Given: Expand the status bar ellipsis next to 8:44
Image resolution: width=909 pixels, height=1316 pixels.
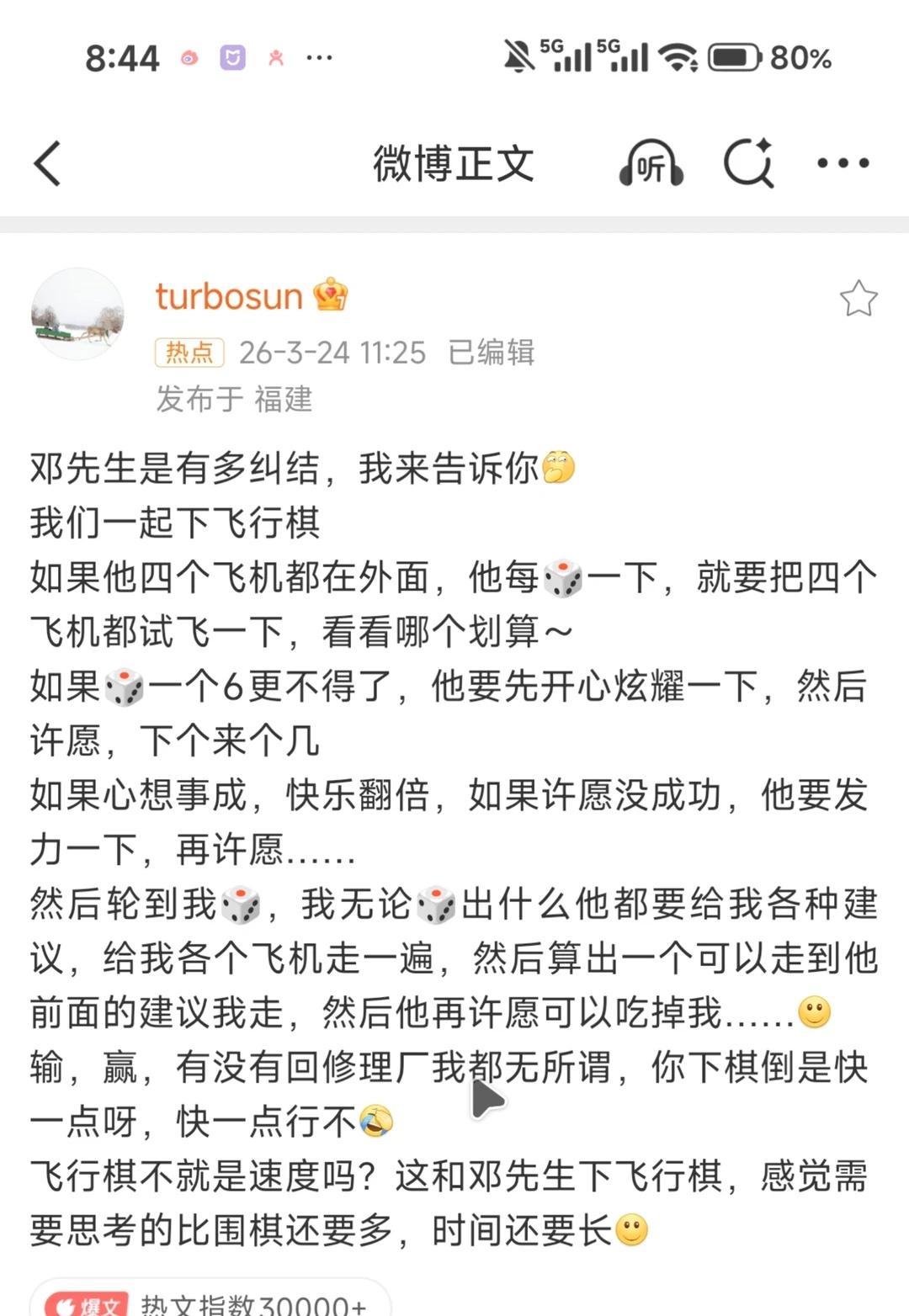Looking at the screenshot, I should click(x=318, y=59).
